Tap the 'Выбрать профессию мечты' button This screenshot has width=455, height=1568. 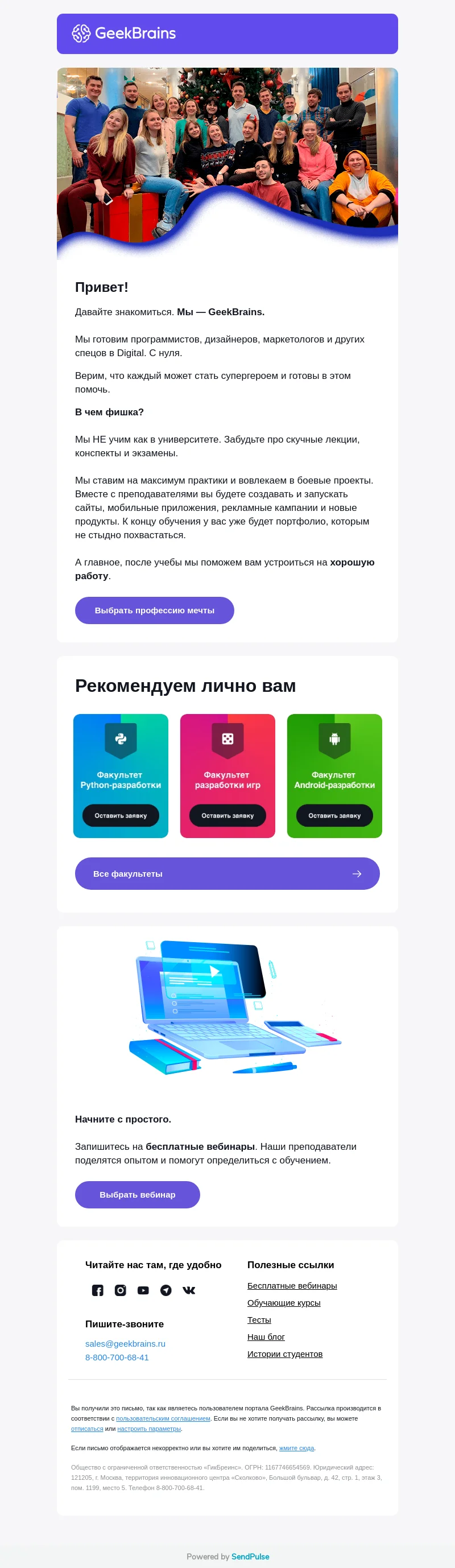(x=155, y=610)
